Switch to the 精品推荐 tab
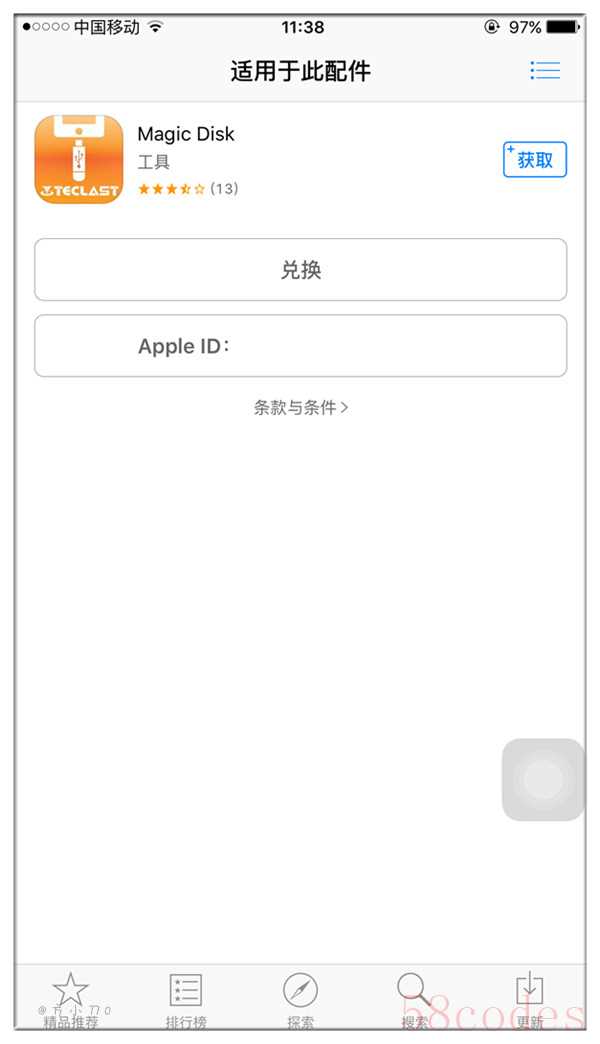This screenshot has width=600, height=1044. click(x=71, y=999)
